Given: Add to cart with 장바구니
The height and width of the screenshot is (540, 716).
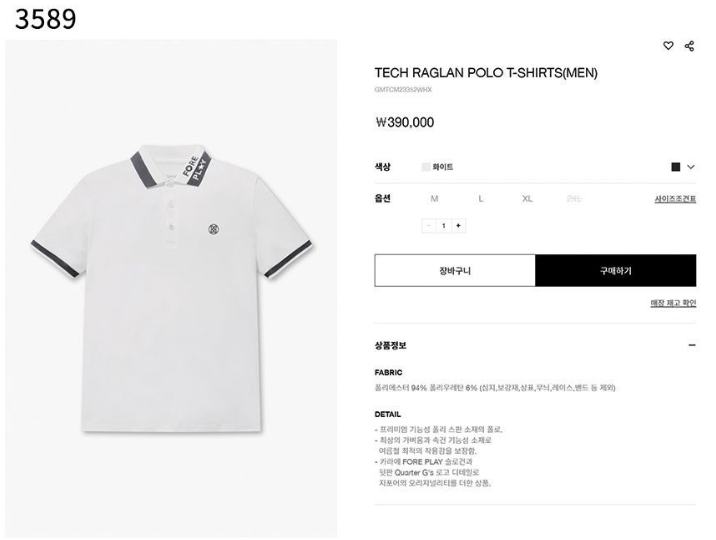Looking at the screenshot, I should [454, 271].
